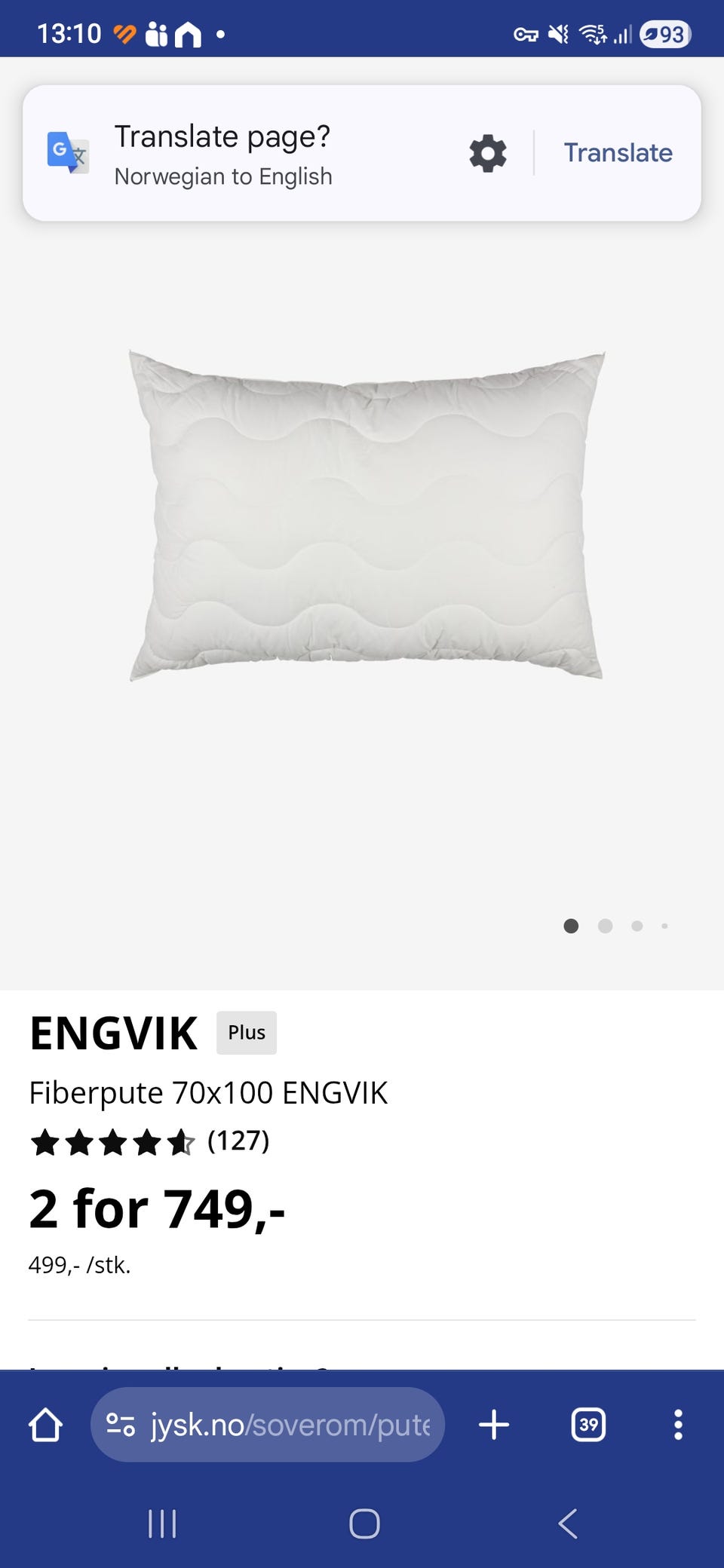Go back with the system back button

coord(568,1524)
